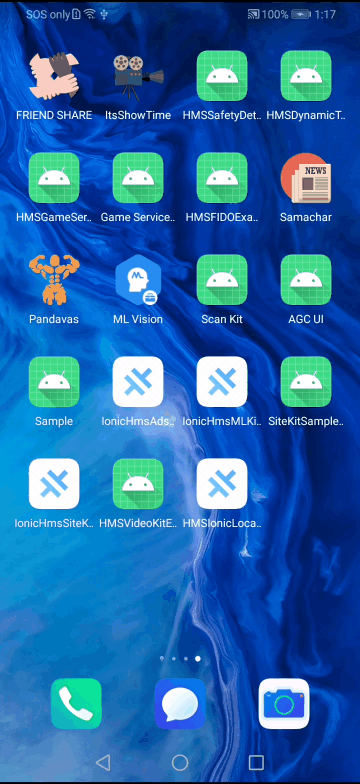The height and width of the screenshot is (784, 360).
Task: Tap the recent apps square button
Action: pos(256,762)
